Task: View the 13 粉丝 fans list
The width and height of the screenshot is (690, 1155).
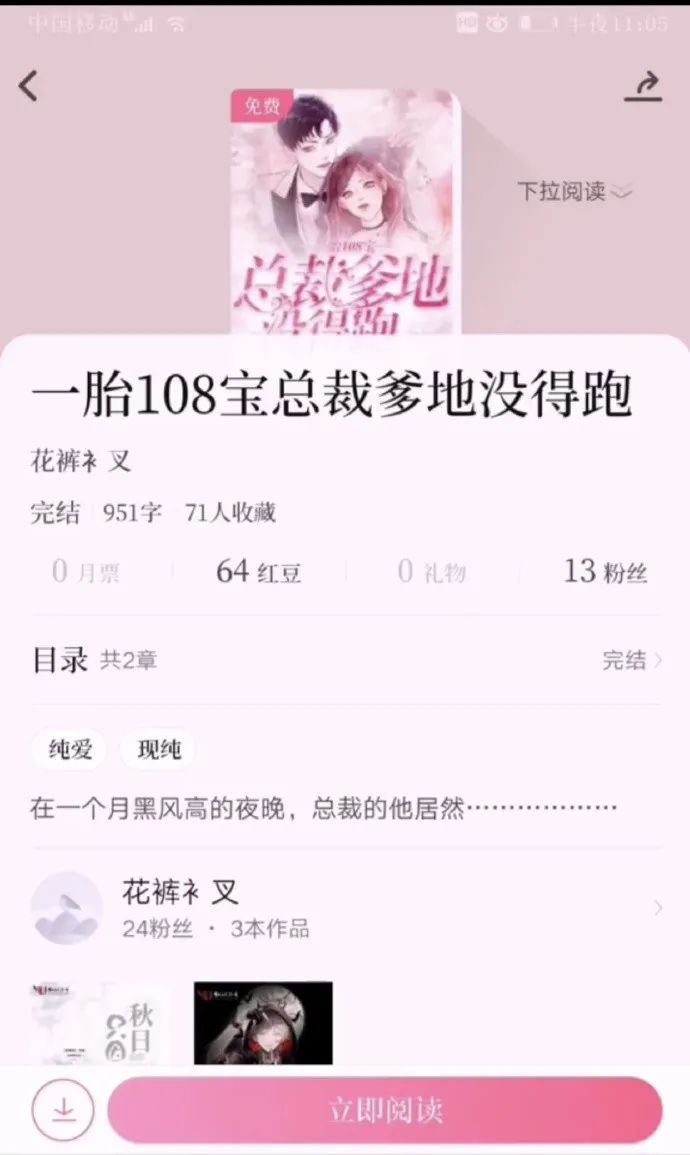Action: pyautogui.click(x=604, y=572)
